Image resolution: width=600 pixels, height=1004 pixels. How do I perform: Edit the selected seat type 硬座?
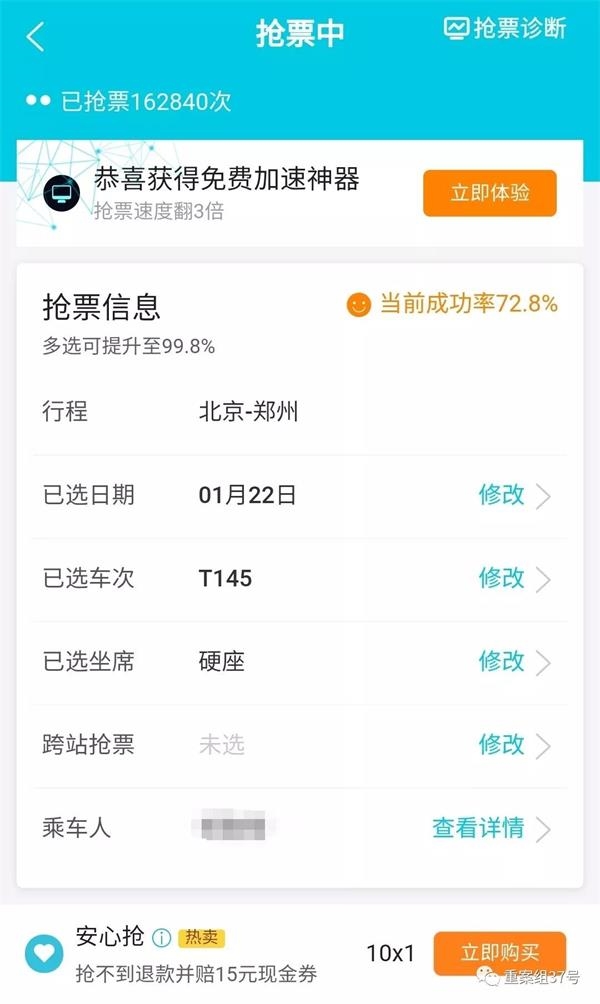513,661
